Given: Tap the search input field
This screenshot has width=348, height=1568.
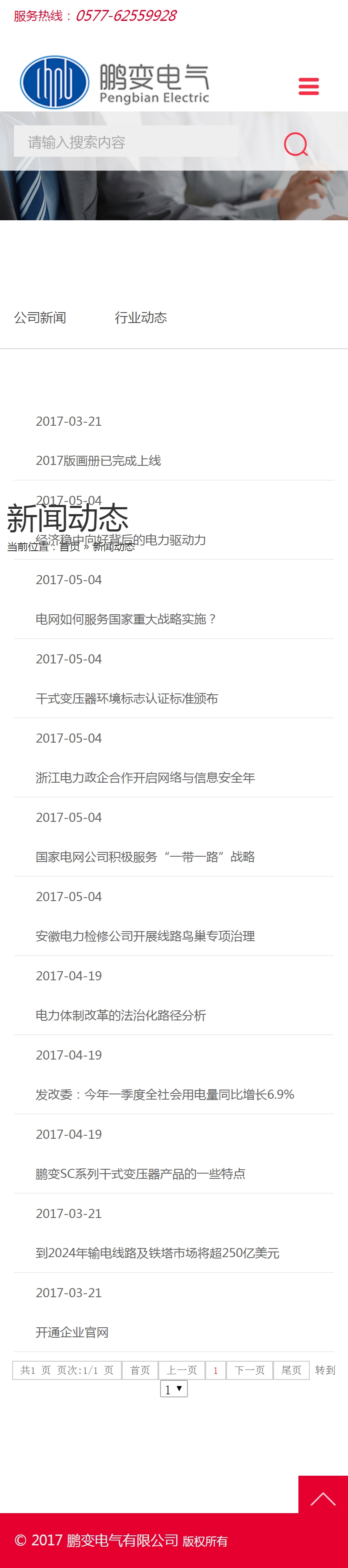Looking at the screenshot, I should pos(127,142).
